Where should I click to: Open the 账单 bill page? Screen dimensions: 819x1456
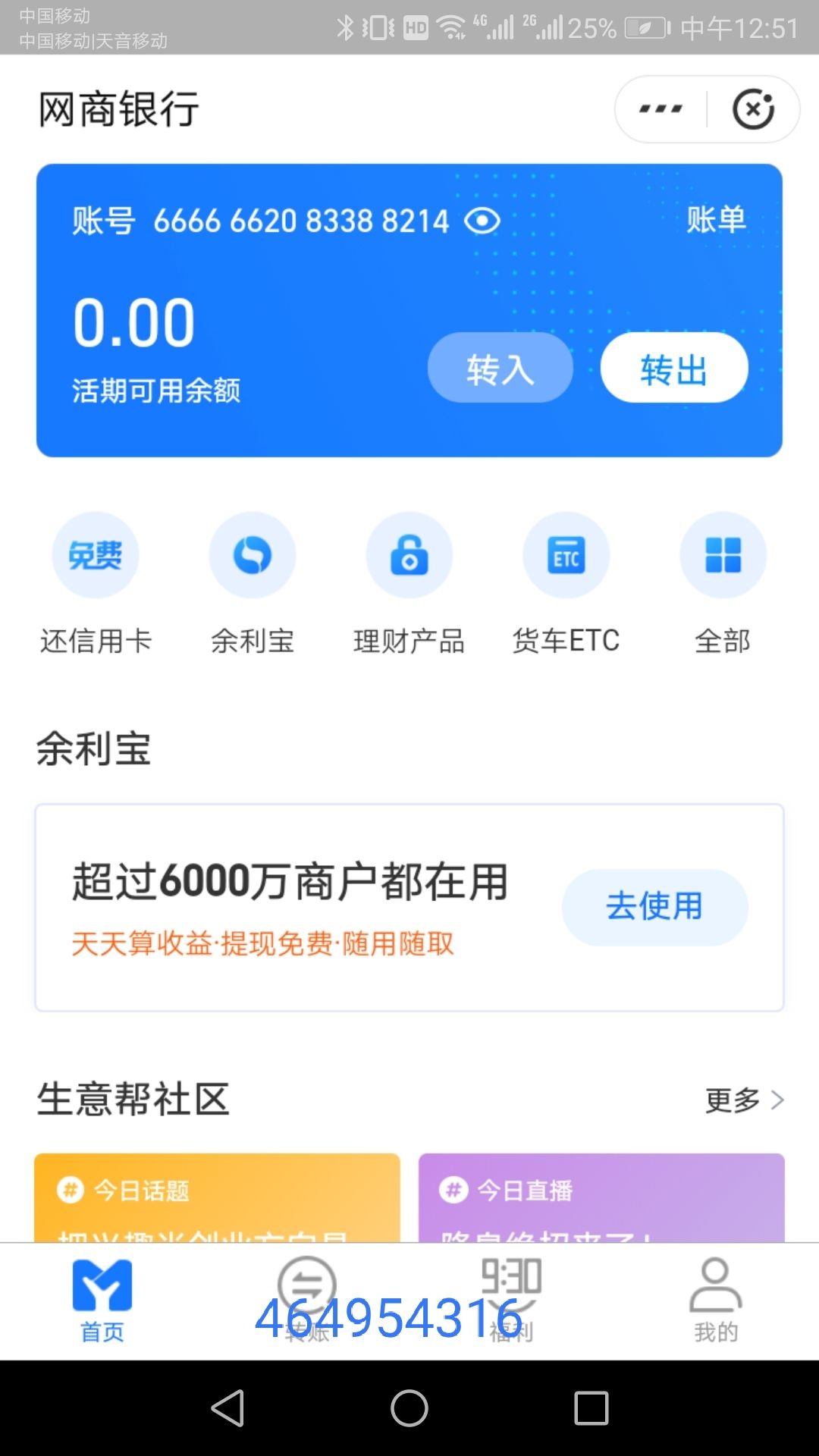(716, 220)
